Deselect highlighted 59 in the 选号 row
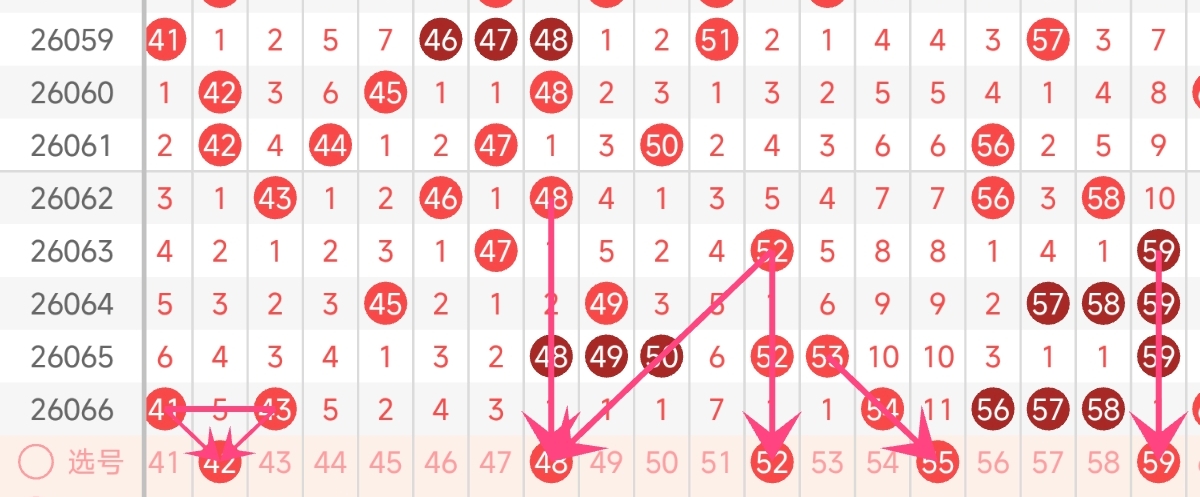Screen dimensions: 1200x497 pos(1158,462)
